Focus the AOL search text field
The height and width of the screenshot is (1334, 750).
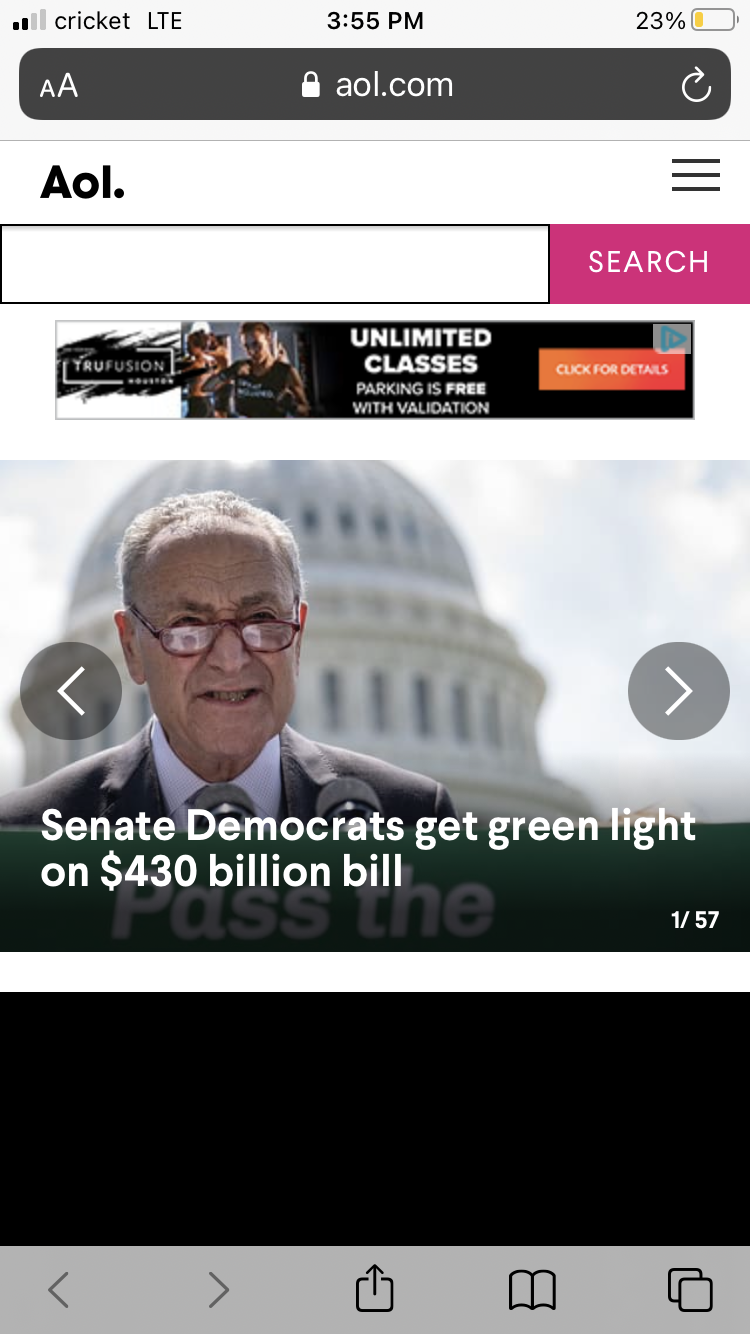pos(275,264)
